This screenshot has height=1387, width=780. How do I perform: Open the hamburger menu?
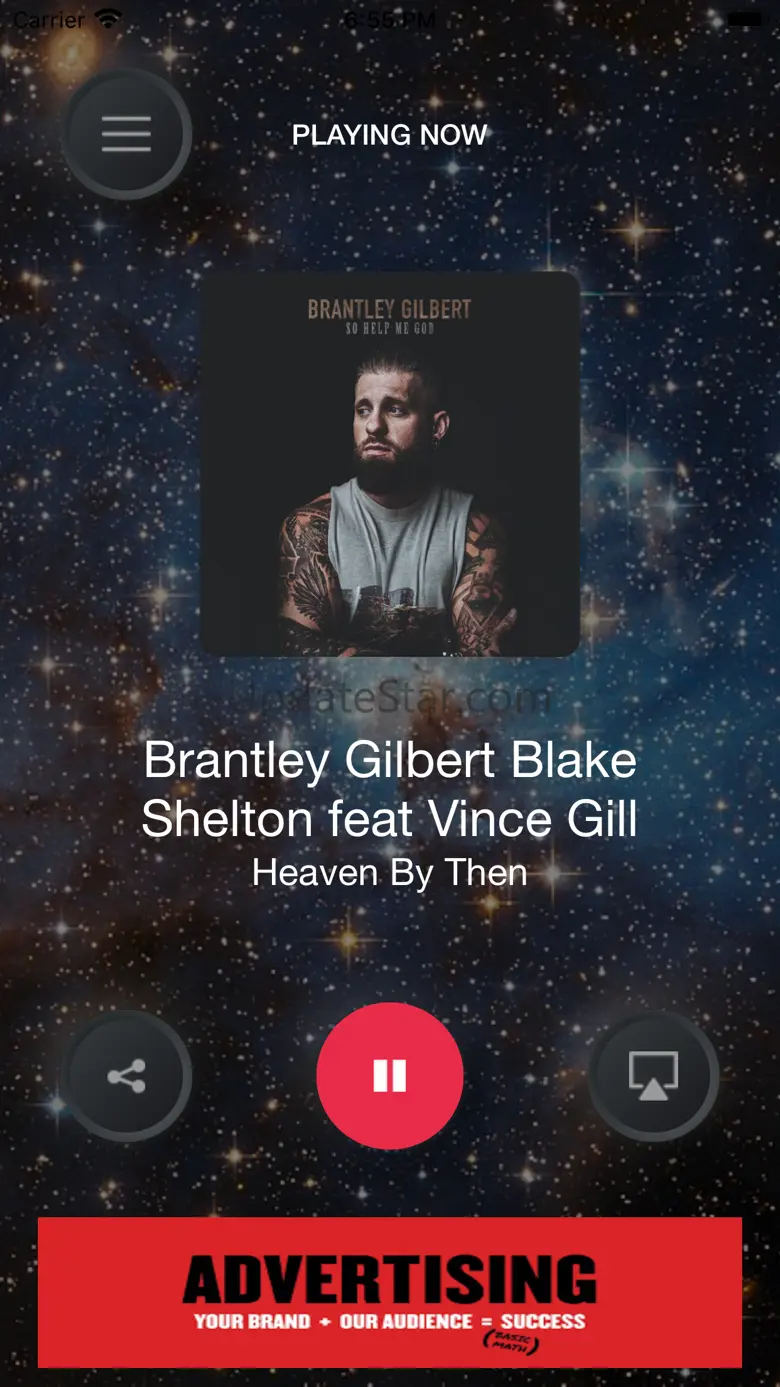click(126, 134)
